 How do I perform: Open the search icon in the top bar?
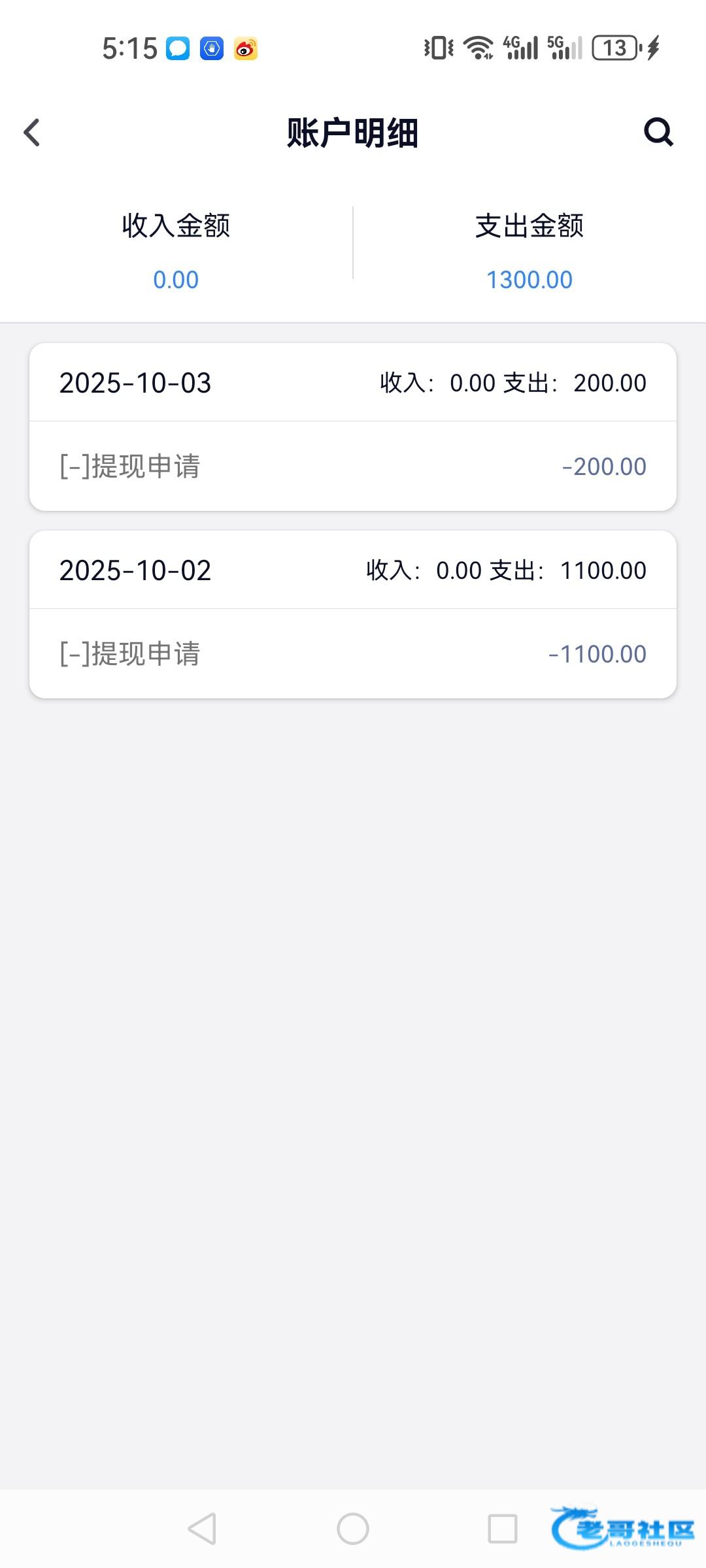658,132
